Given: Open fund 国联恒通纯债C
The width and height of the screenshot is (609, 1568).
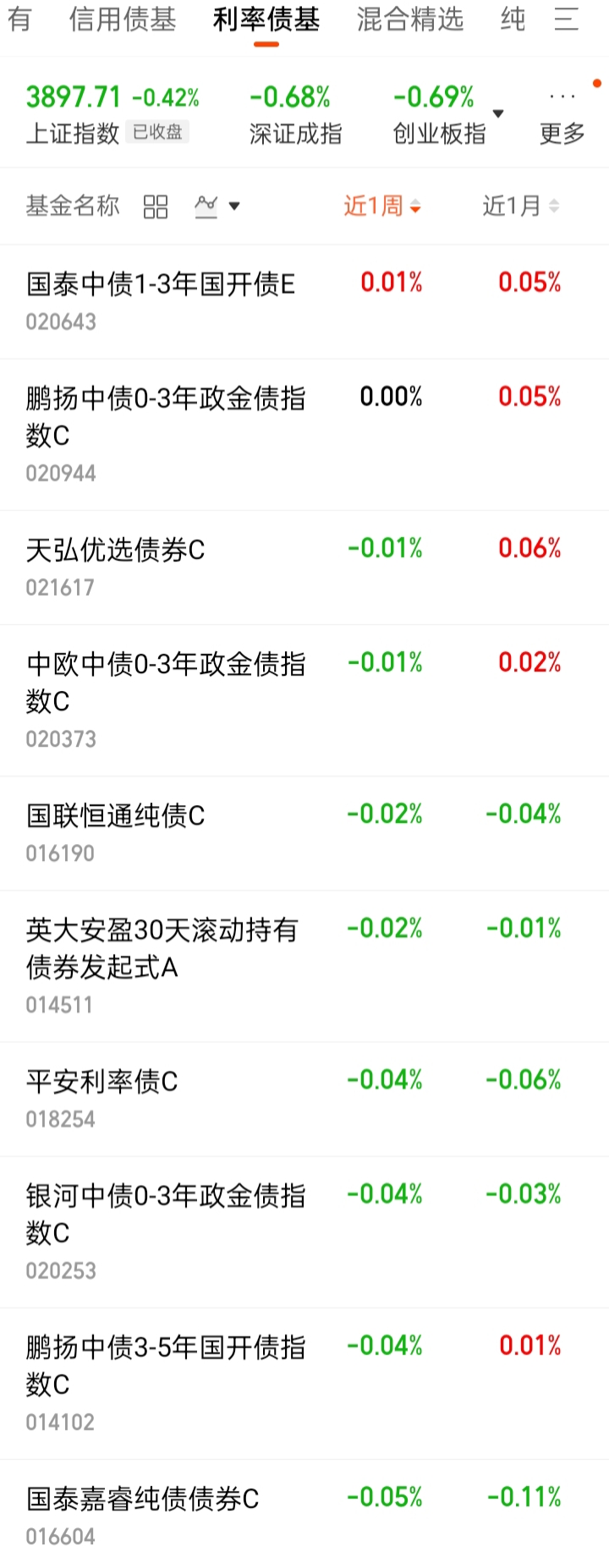Looking at the screenshot, I should [x=304, y=833].
